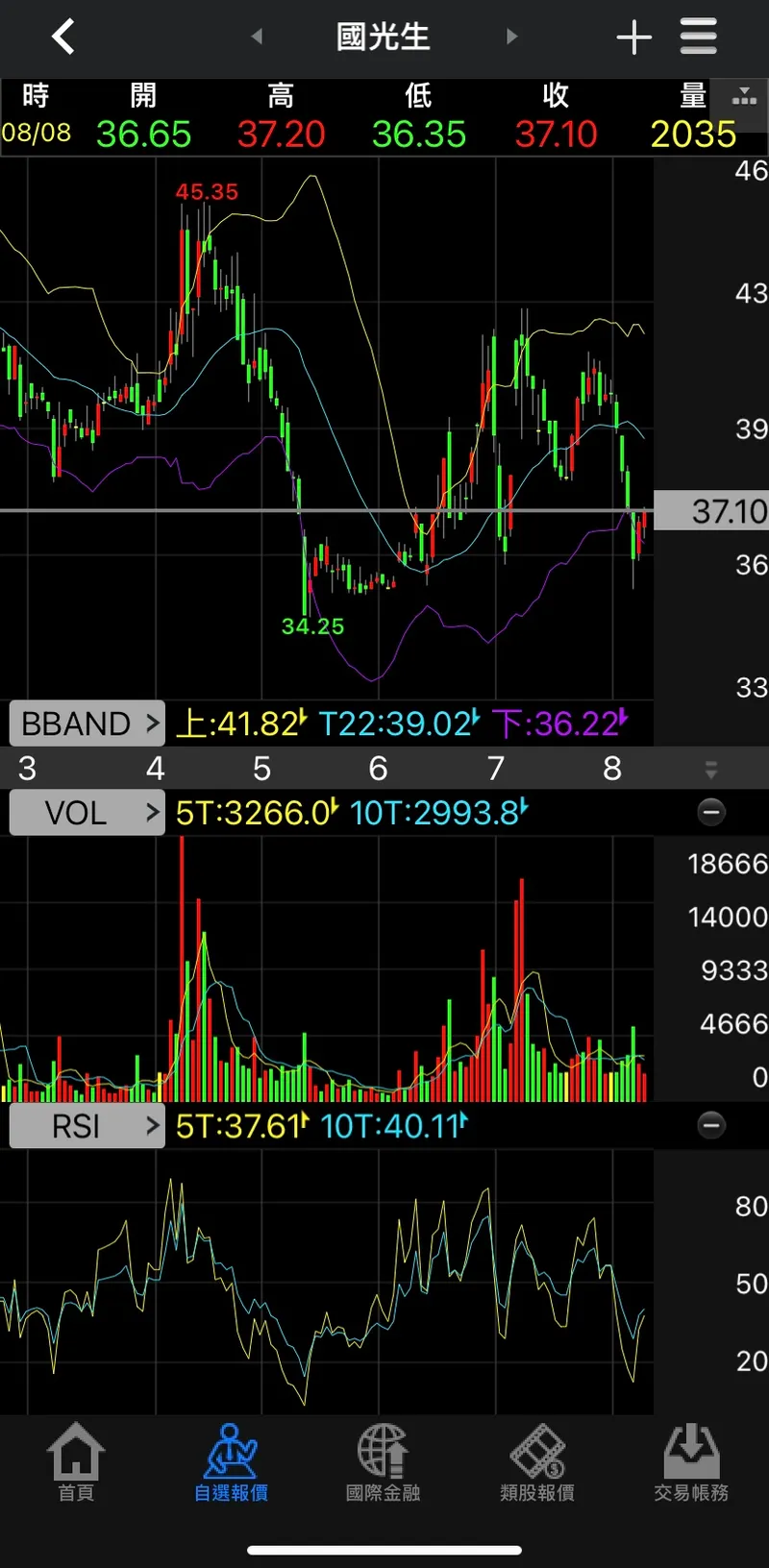Tap the plus icon in the header
The image size is (769, 1568).
pyautogui.click(x=633, y=37)
